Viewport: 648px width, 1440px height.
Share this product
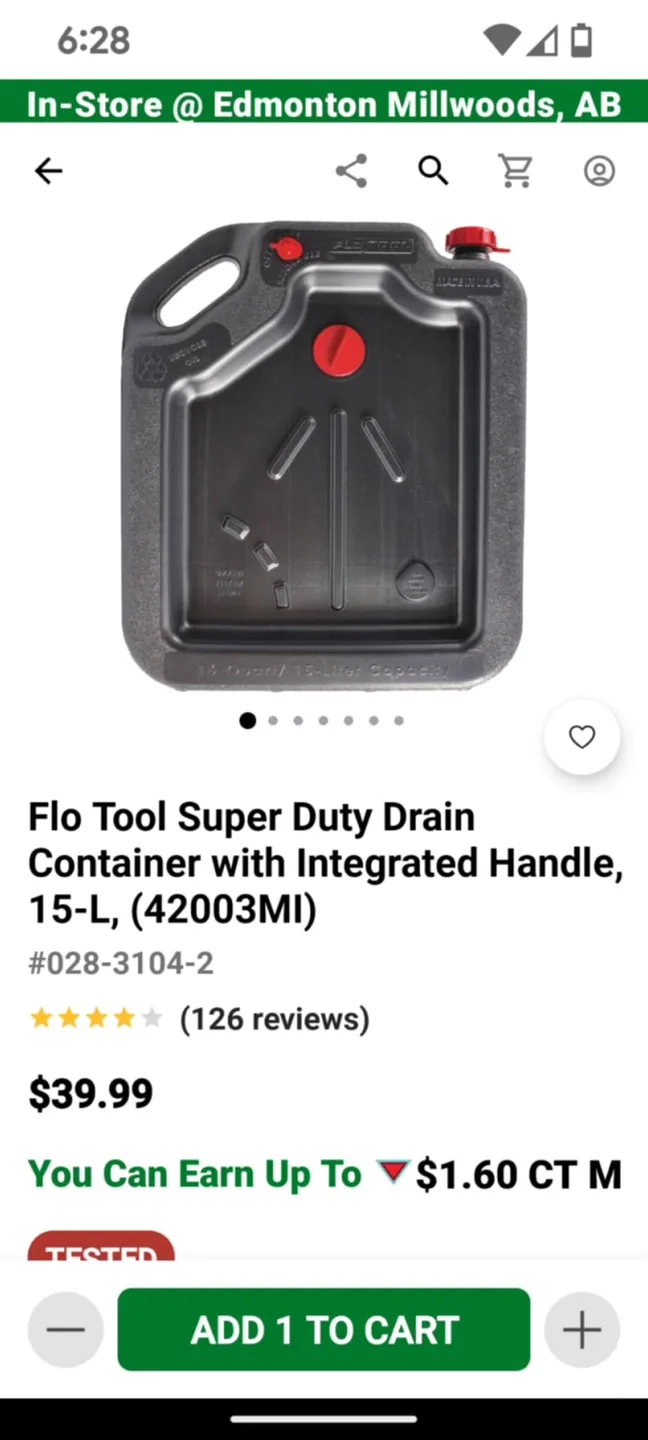point(351,171)
